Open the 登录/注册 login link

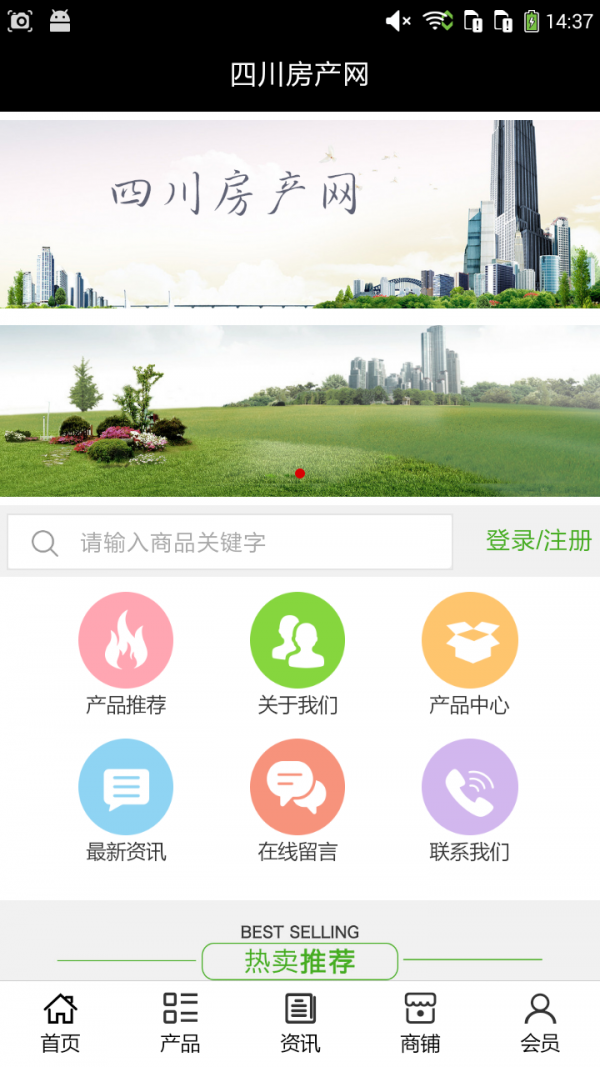pyautogui.click(x=538, y=541)
